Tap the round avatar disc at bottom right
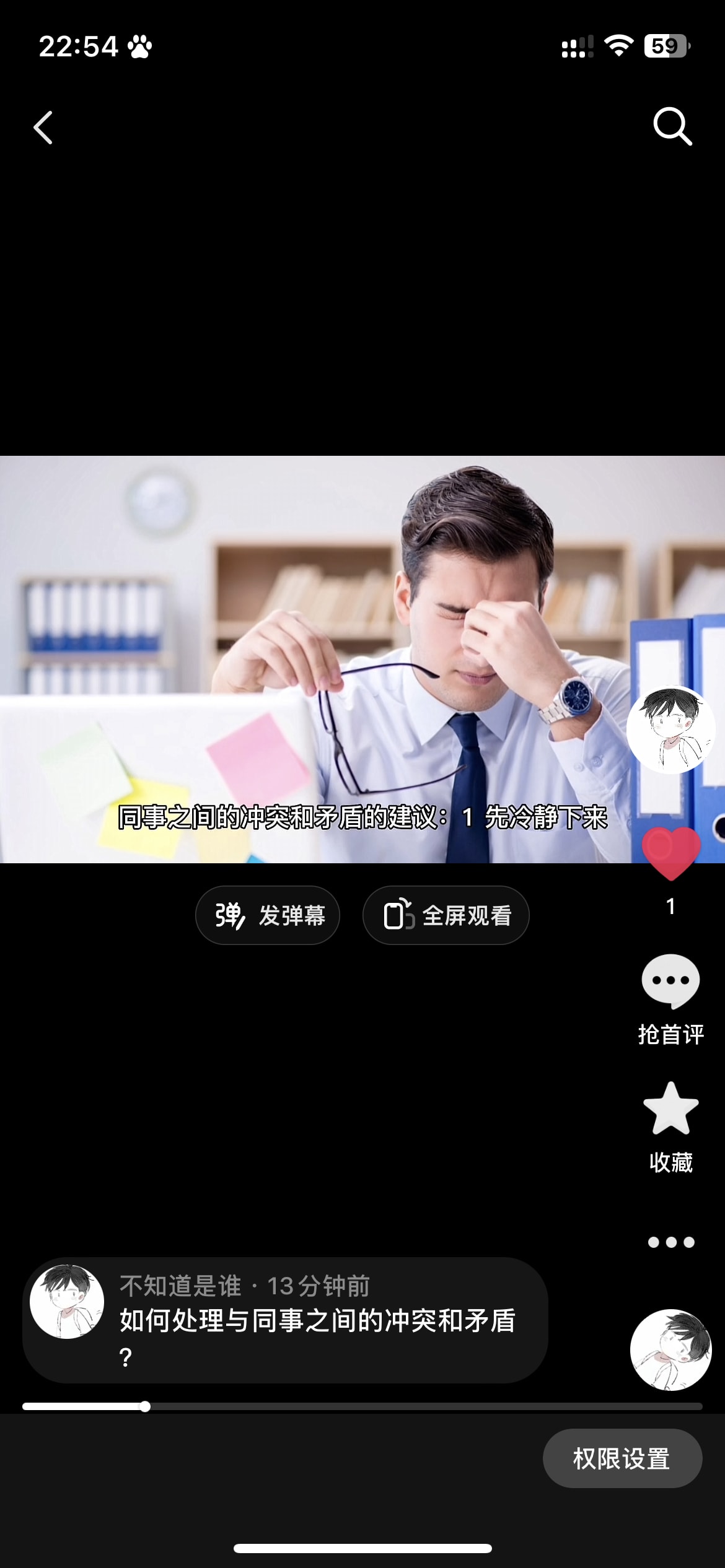 click(x=670, y=1350)
